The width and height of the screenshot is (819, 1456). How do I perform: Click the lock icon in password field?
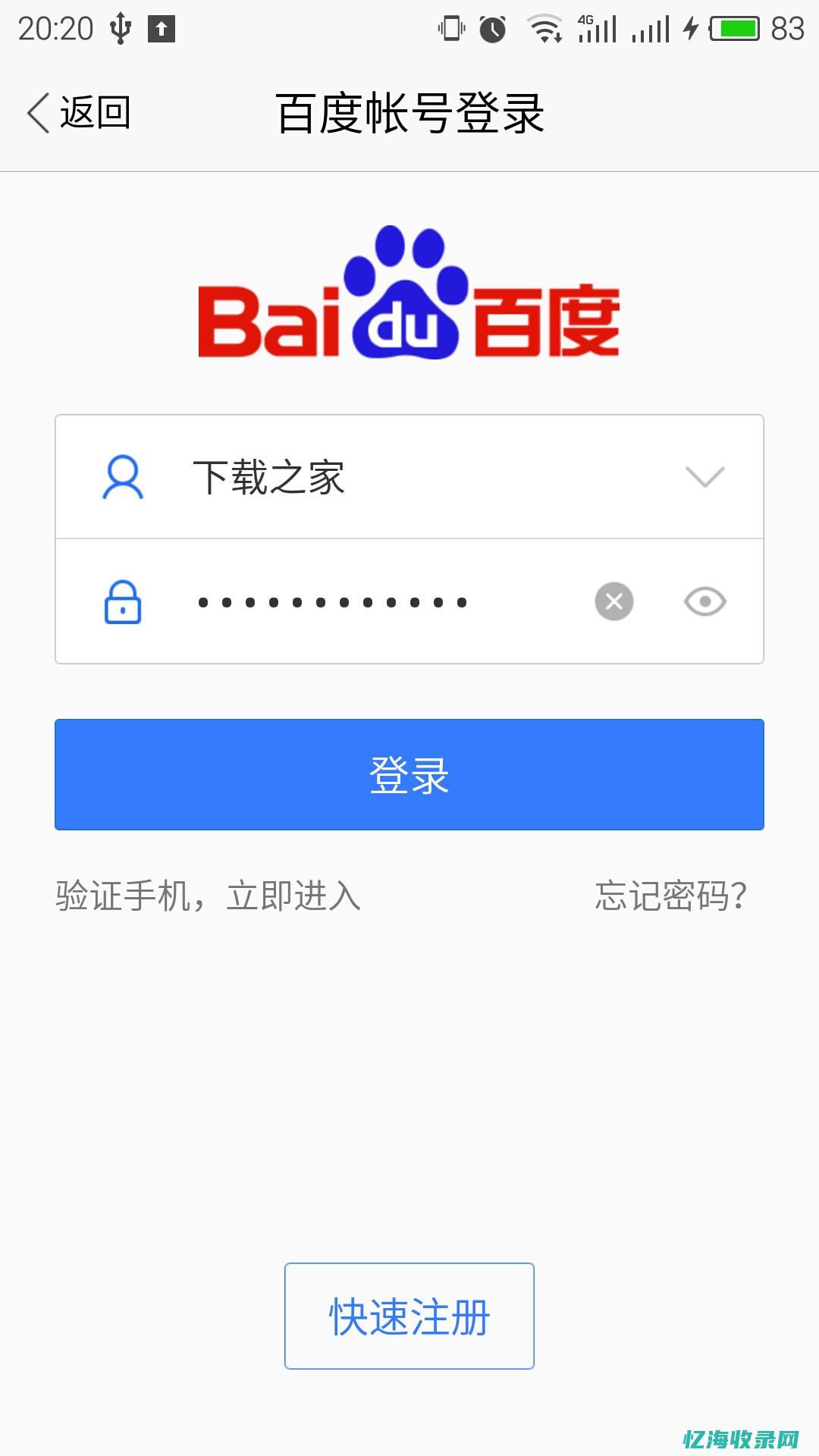click(124, 601)
